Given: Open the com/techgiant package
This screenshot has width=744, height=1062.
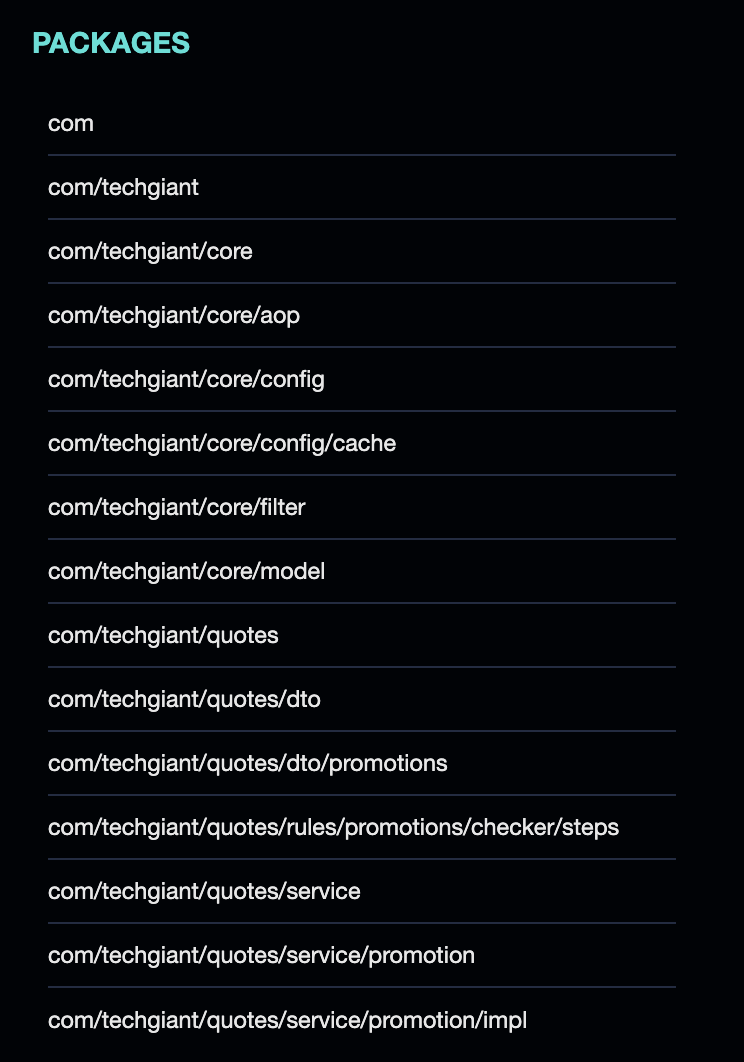Looking at the screenshot, I should click(123, 187).
